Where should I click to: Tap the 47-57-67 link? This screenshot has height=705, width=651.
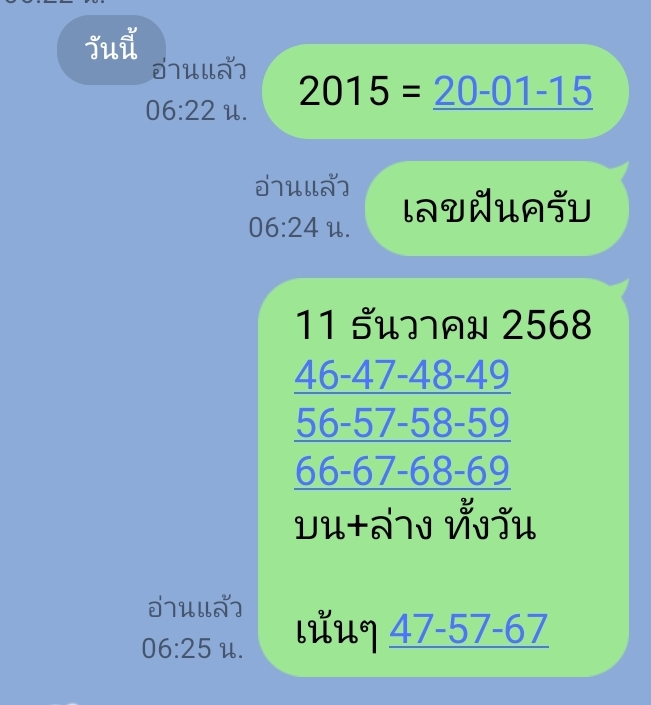pos(468,629)
